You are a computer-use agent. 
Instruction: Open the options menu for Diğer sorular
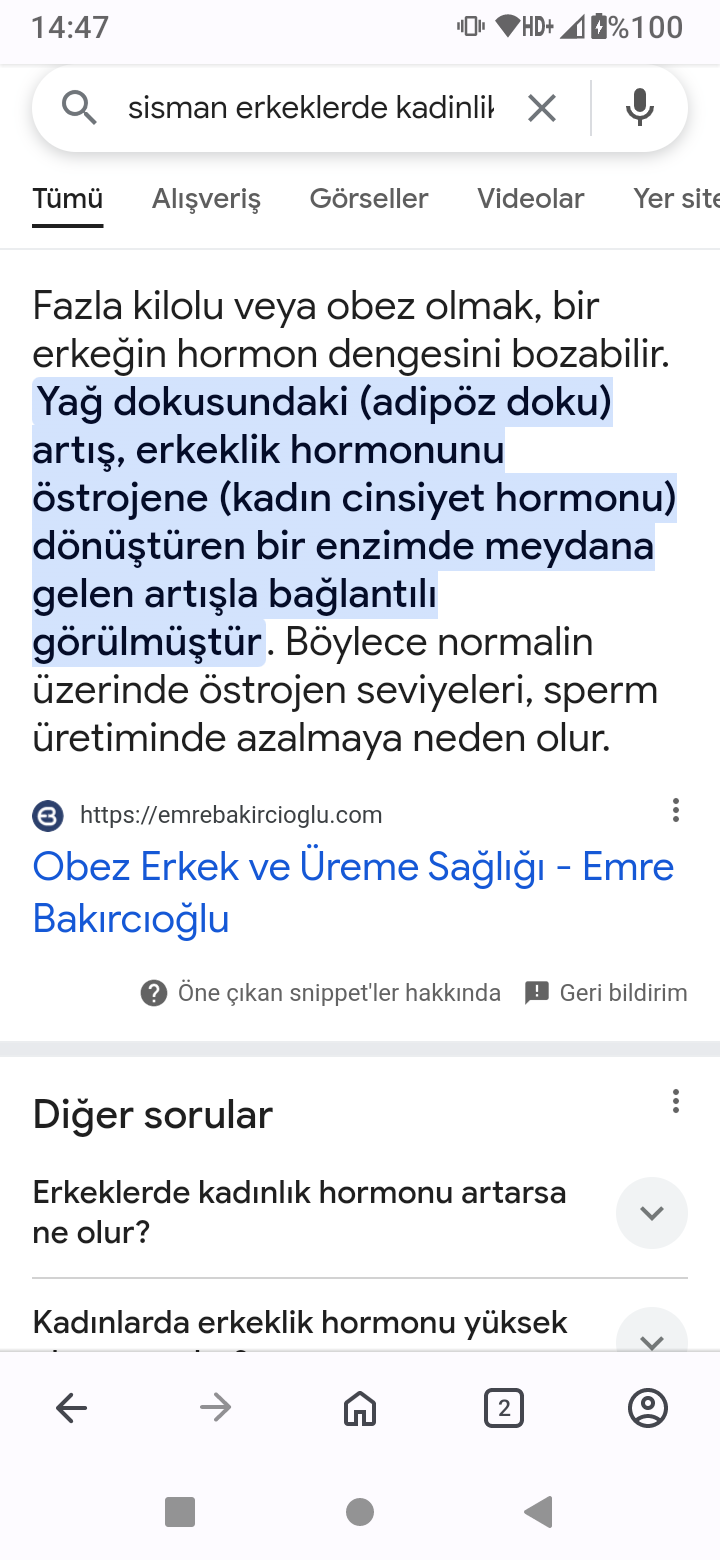pyautogui.click(x=676, y=1102)
